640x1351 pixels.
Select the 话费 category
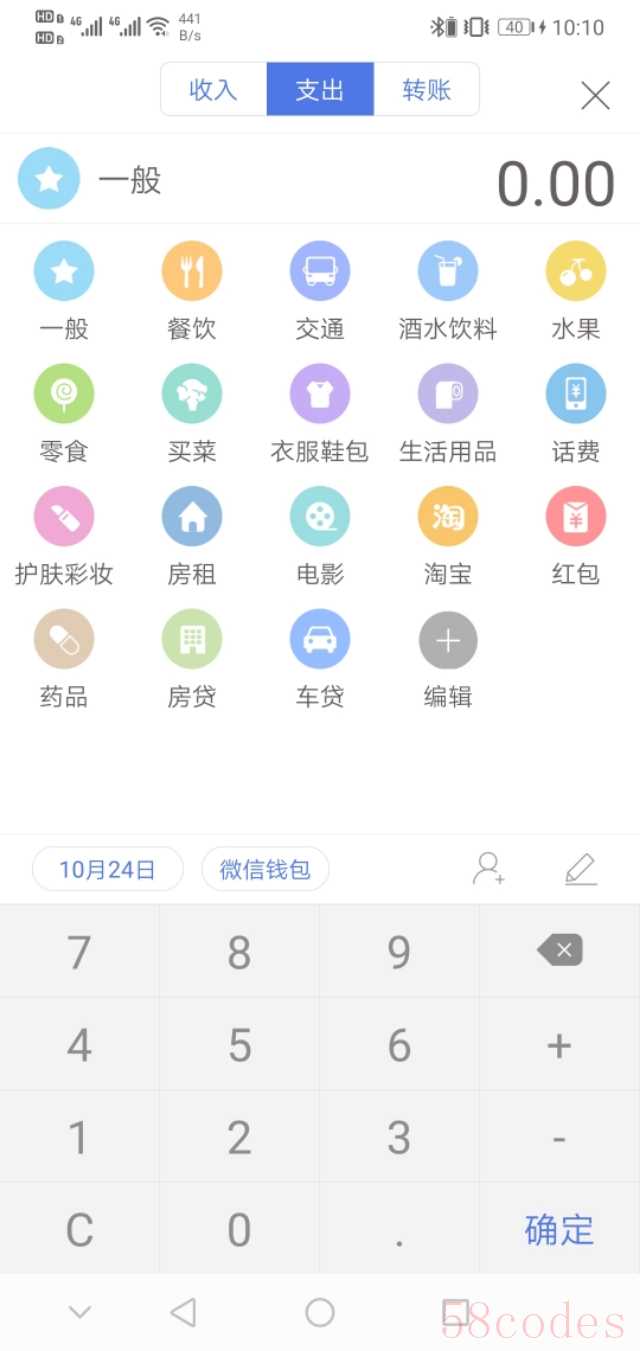coord(576,414)
